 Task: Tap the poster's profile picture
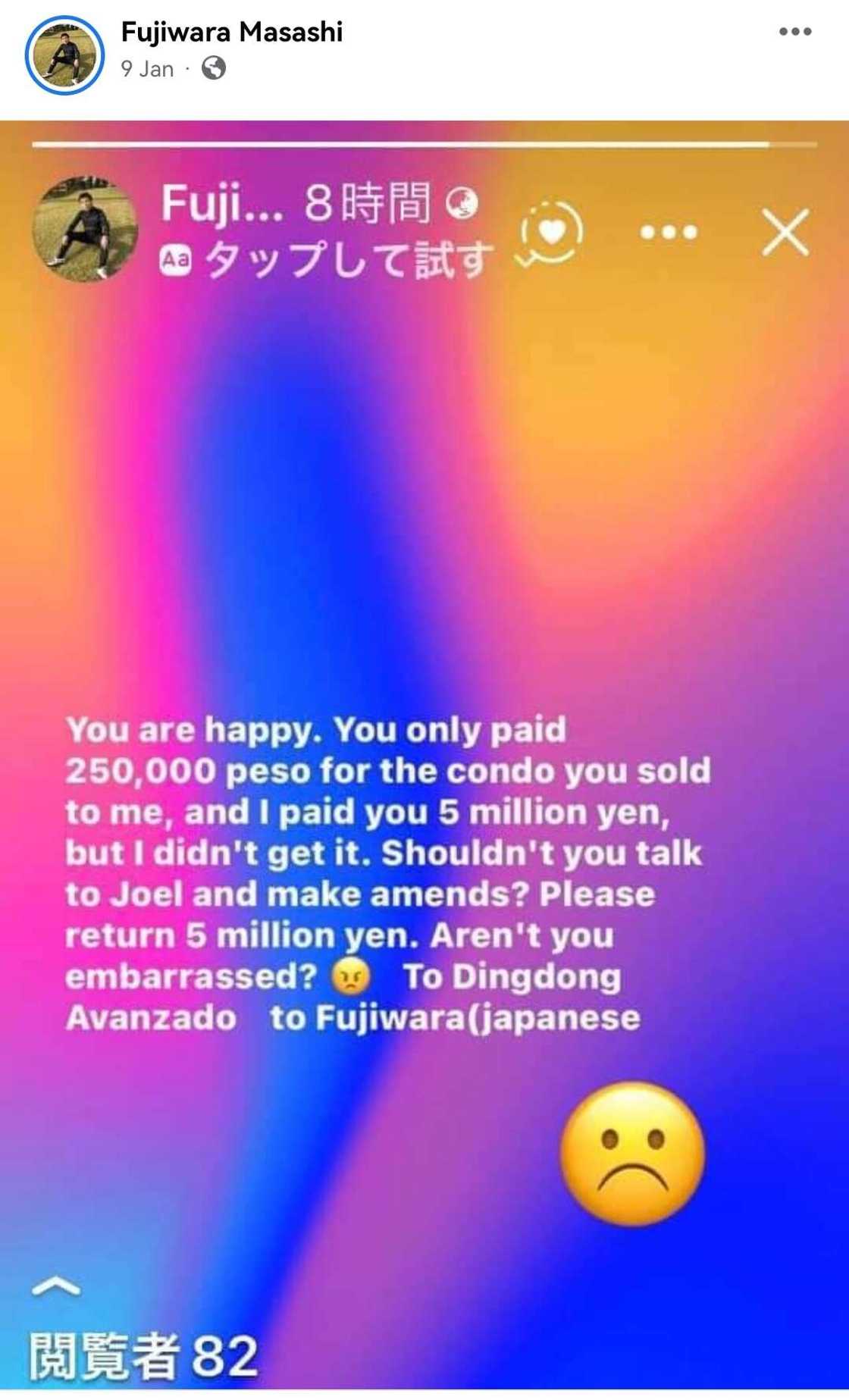point(64,55)
